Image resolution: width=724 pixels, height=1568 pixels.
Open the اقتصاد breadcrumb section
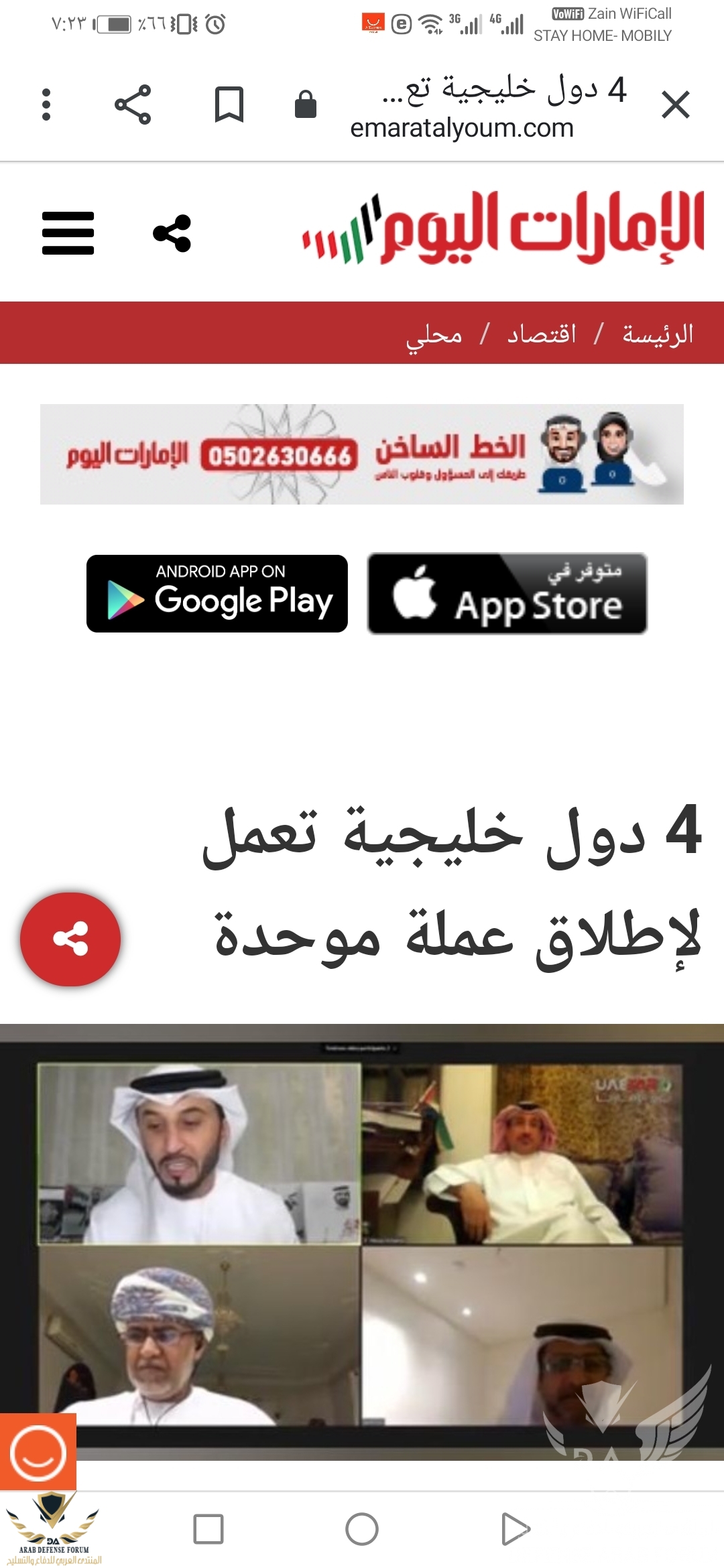pos(542,333)
